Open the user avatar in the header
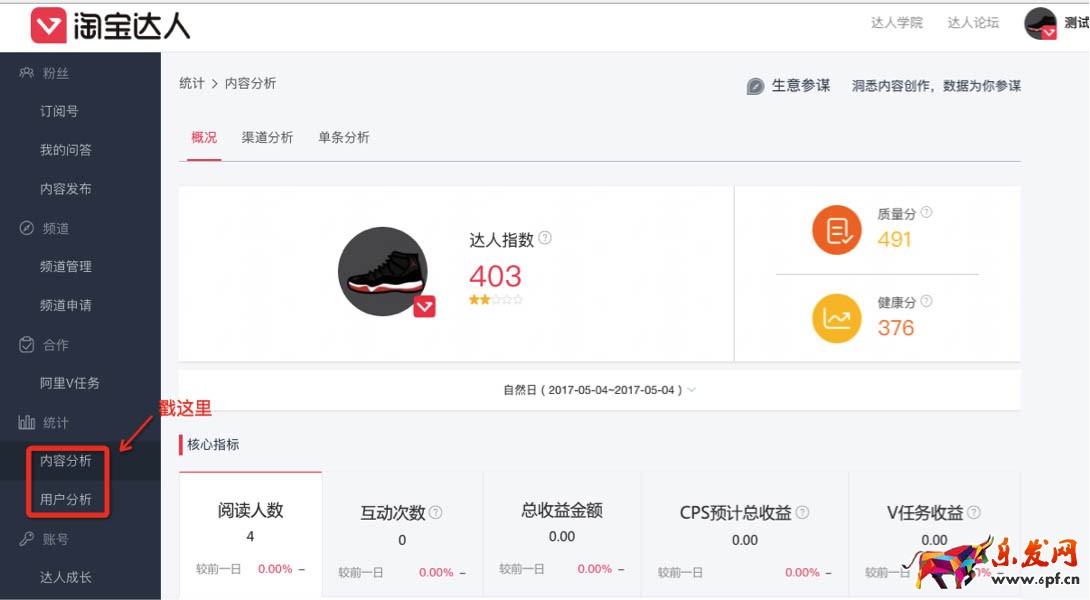 click(x=1041, y=23)
